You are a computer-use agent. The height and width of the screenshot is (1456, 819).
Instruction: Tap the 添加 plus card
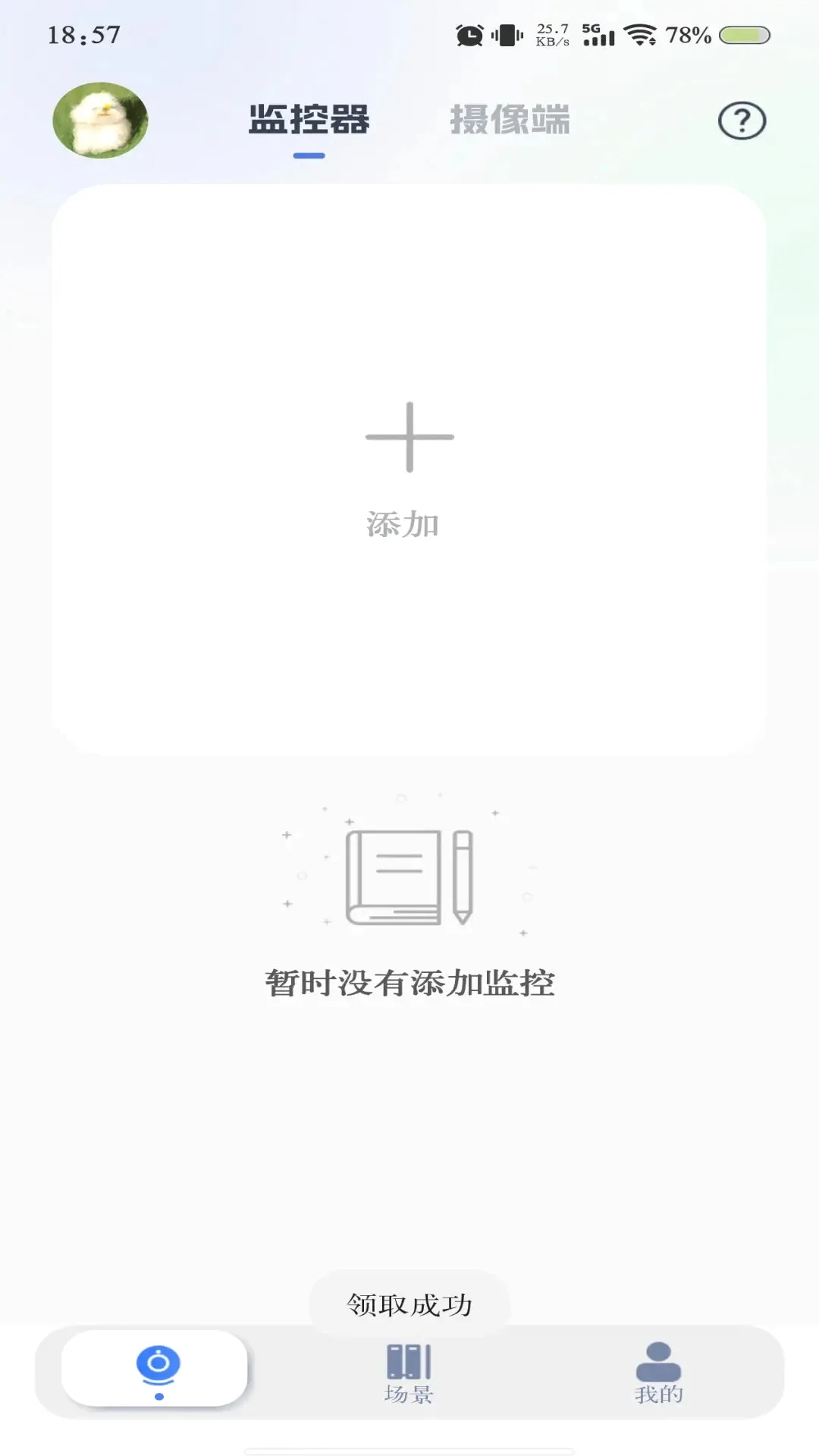[409, 469]
